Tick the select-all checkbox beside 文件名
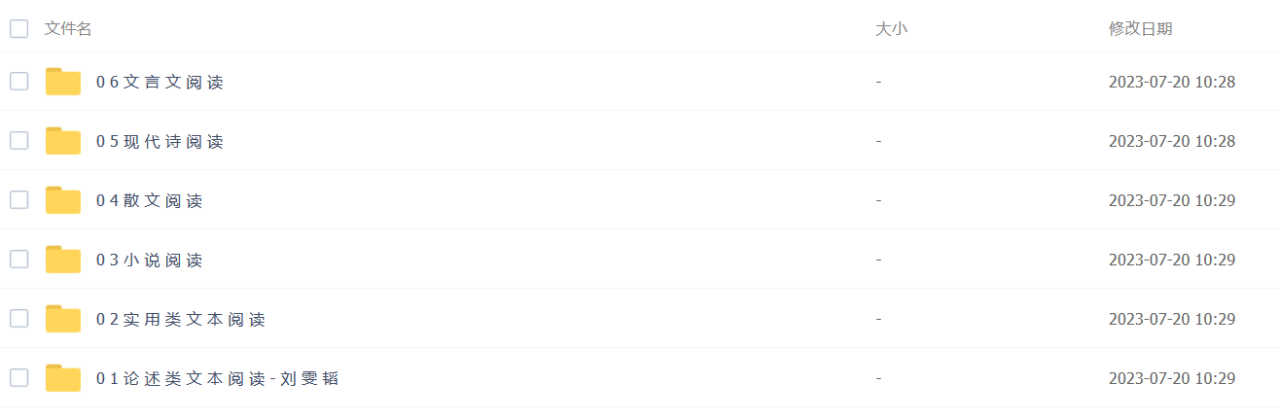Screen dimensions: 1280x419 [x=19, y=29]
